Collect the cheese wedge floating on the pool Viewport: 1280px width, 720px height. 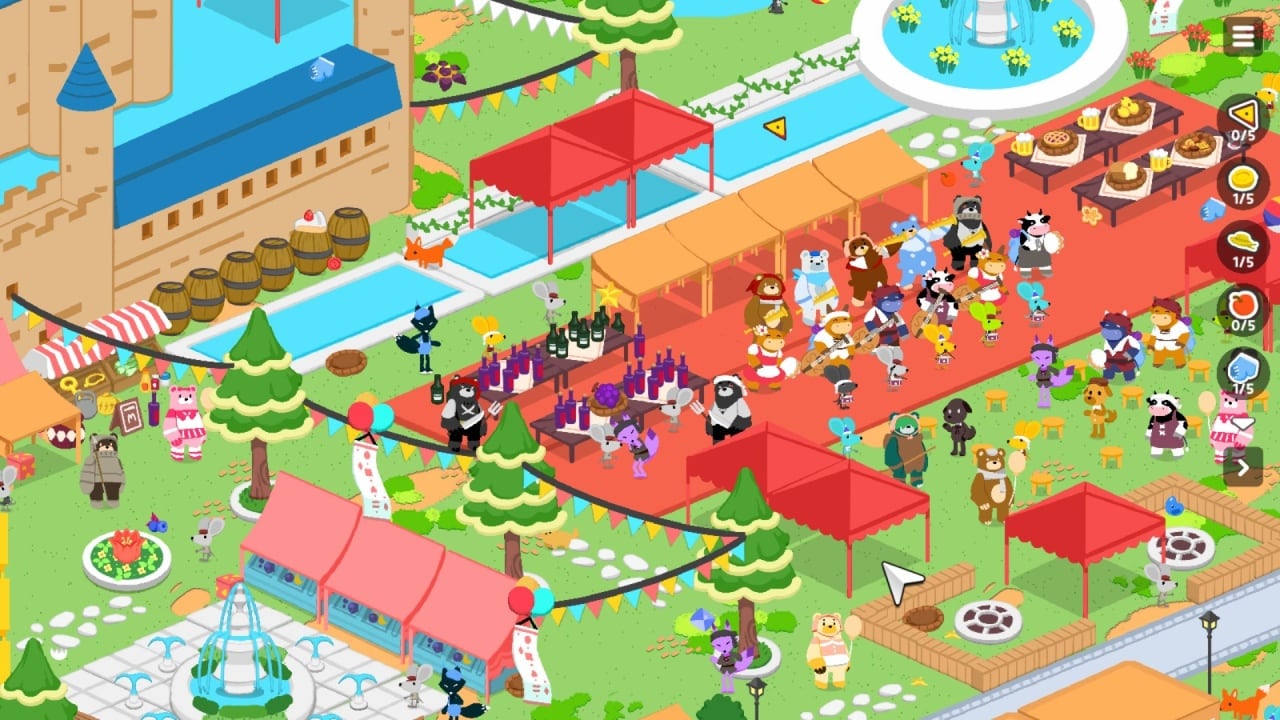click(775, 127)
